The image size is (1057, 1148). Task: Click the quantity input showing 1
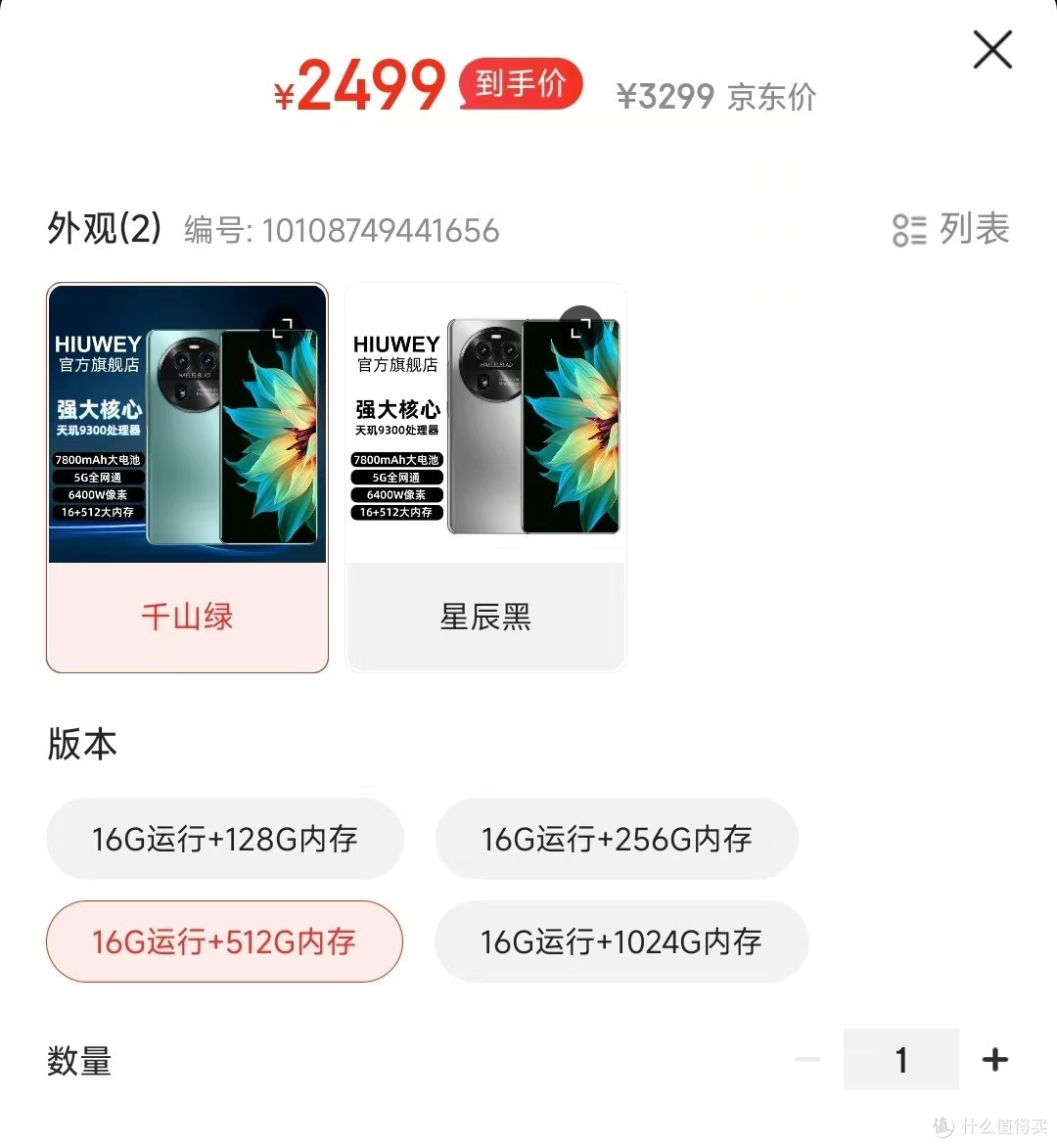coord(901,1059)
